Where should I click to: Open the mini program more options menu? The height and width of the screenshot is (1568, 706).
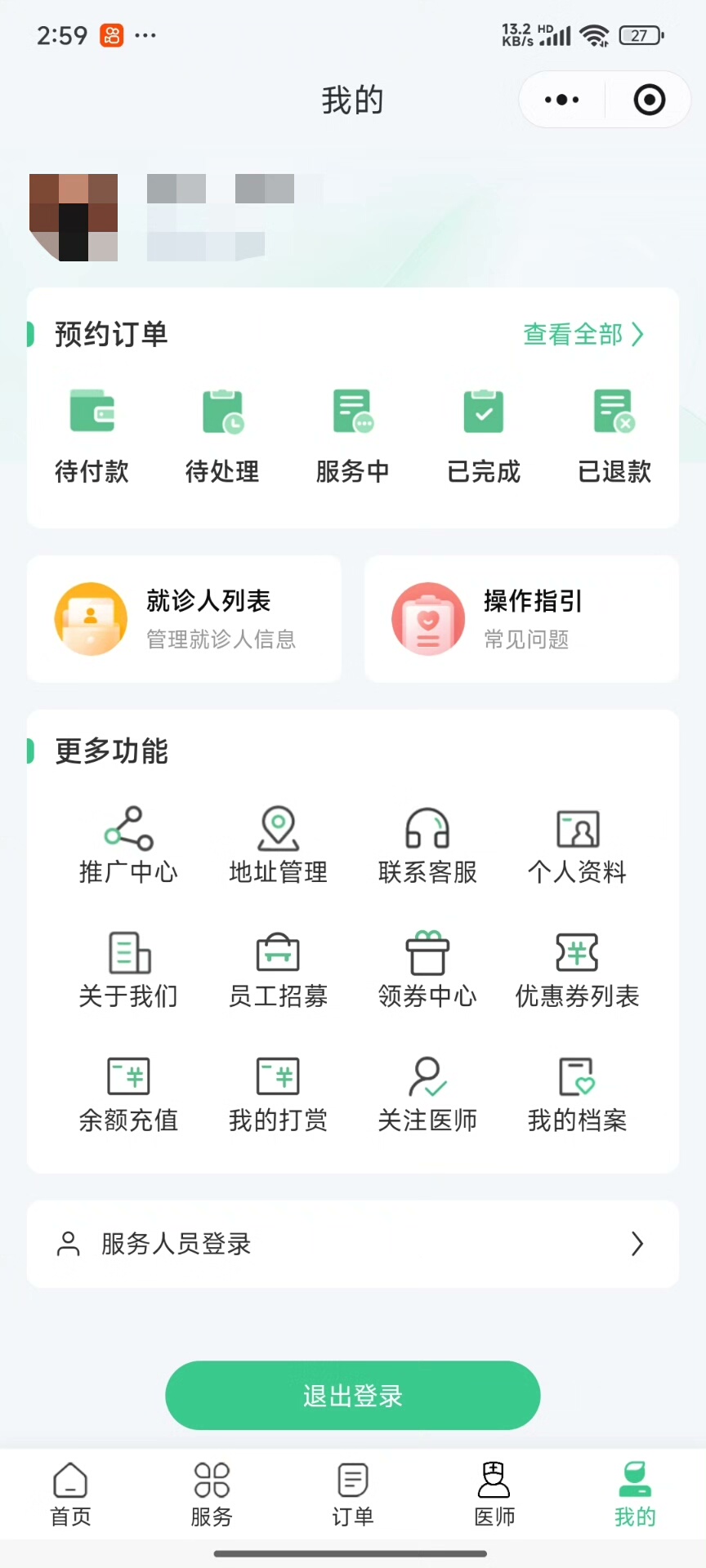562,100
